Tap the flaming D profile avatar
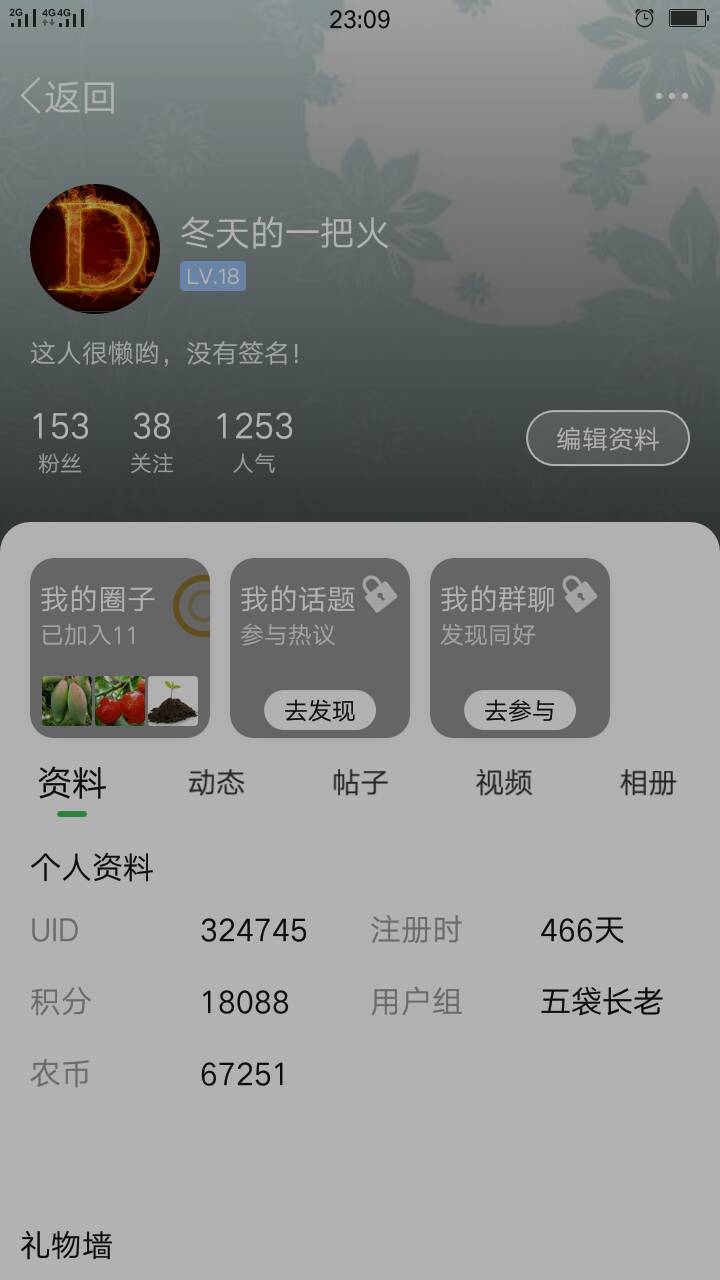The height and width of the screenshot is (1280, 720). click(x=95, y=249)
